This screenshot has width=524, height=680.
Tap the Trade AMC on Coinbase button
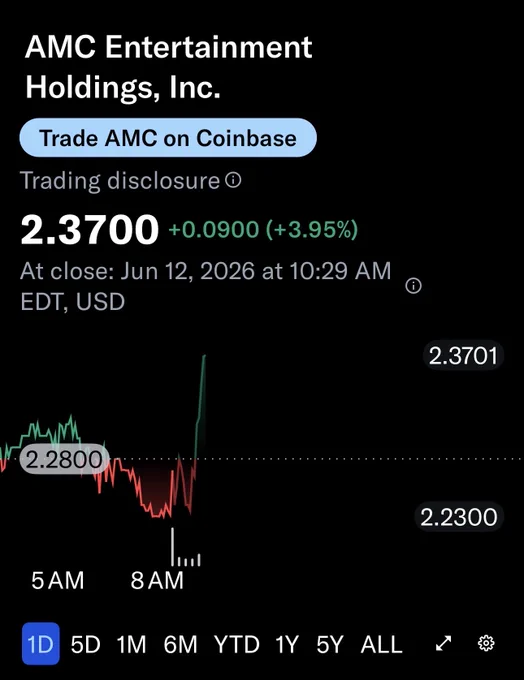coord(168,138)
